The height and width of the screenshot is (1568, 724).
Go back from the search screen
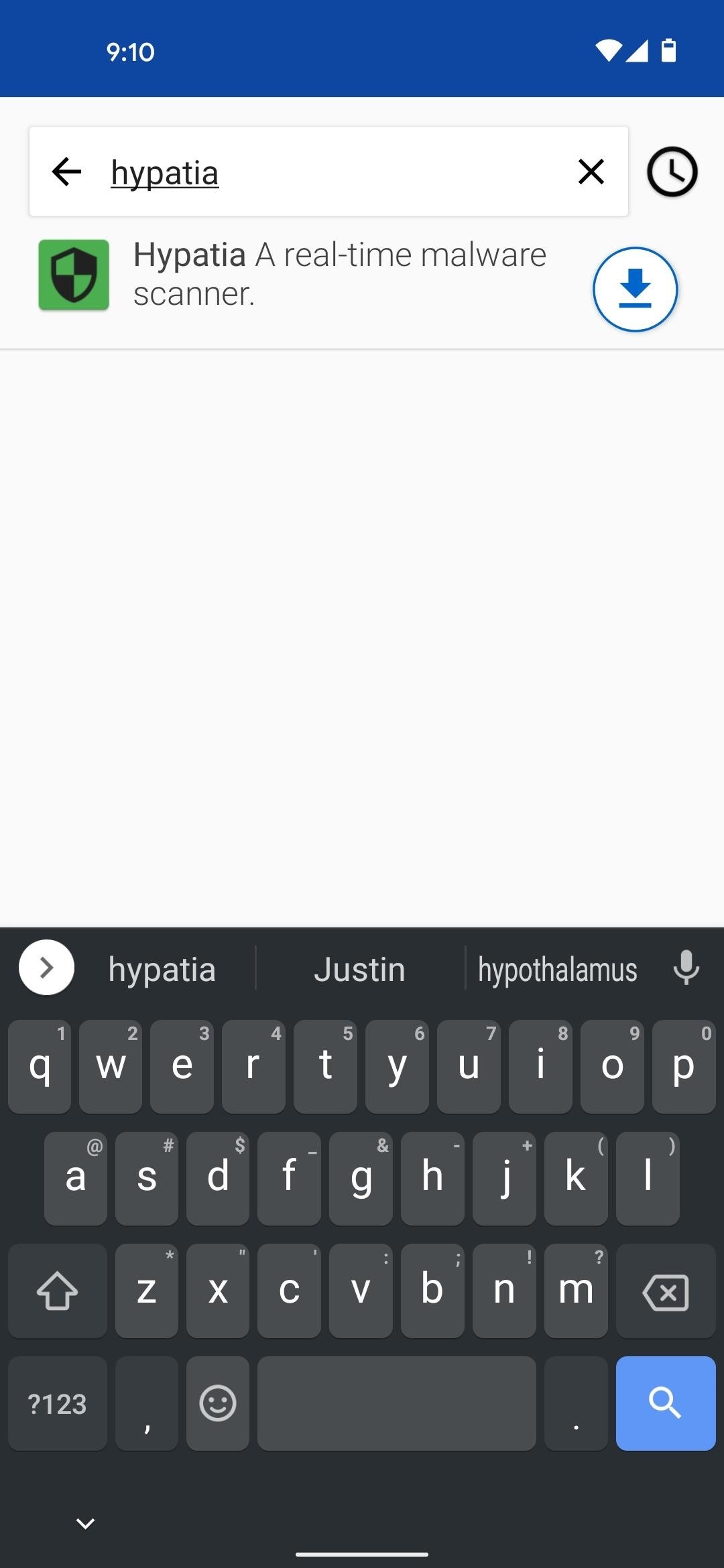(x=66, y=172)
